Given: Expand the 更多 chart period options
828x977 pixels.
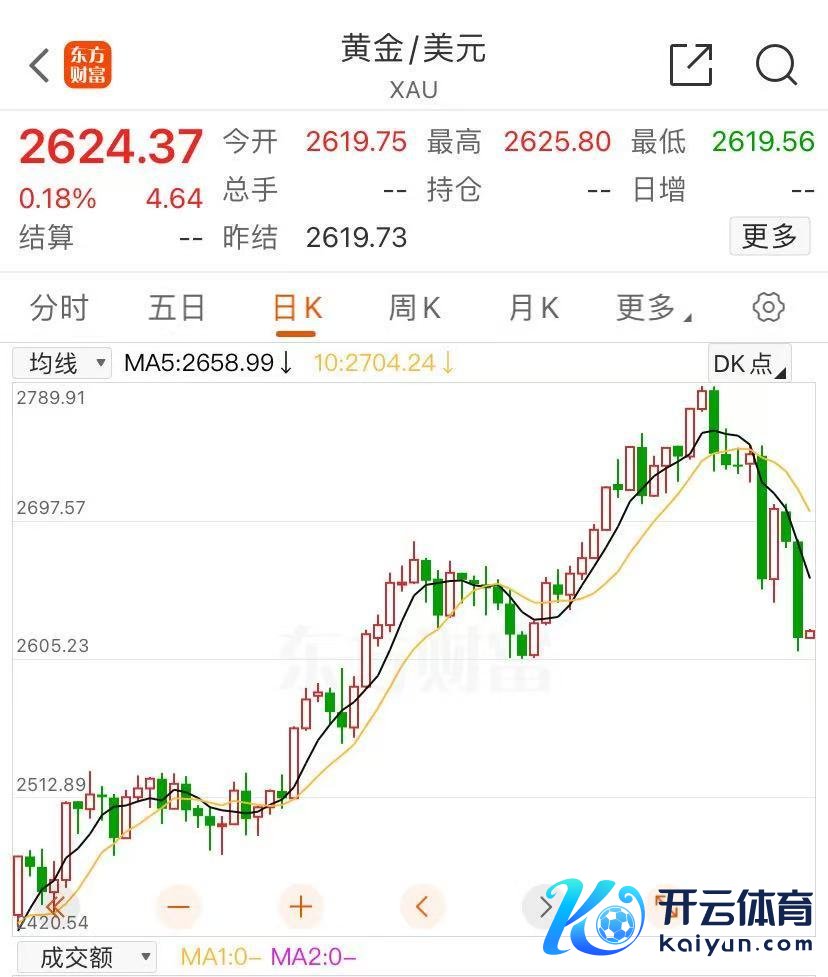Looking at the screenshot, I should (652, 308).
